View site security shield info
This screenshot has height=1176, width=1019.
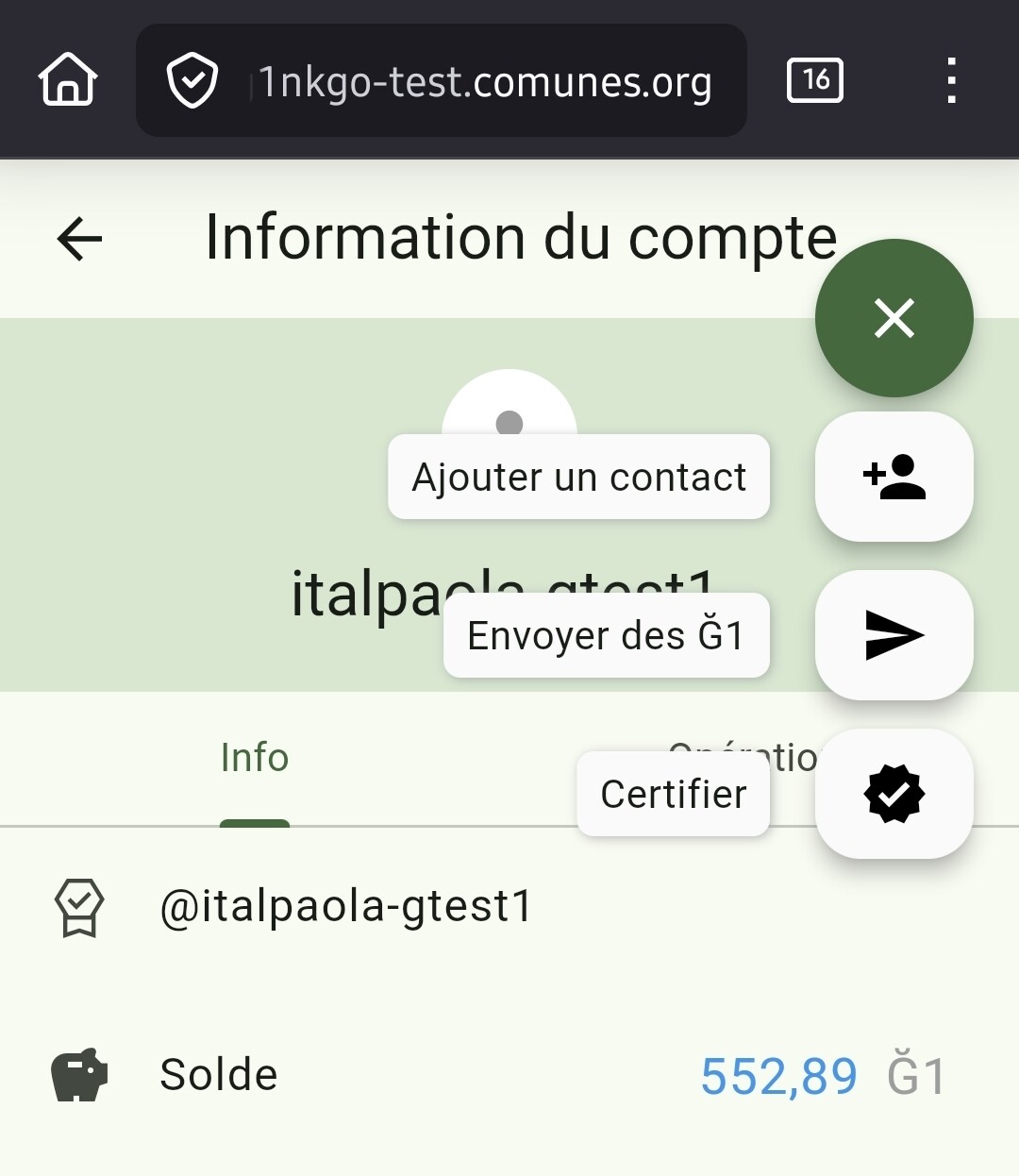[192, 80]
